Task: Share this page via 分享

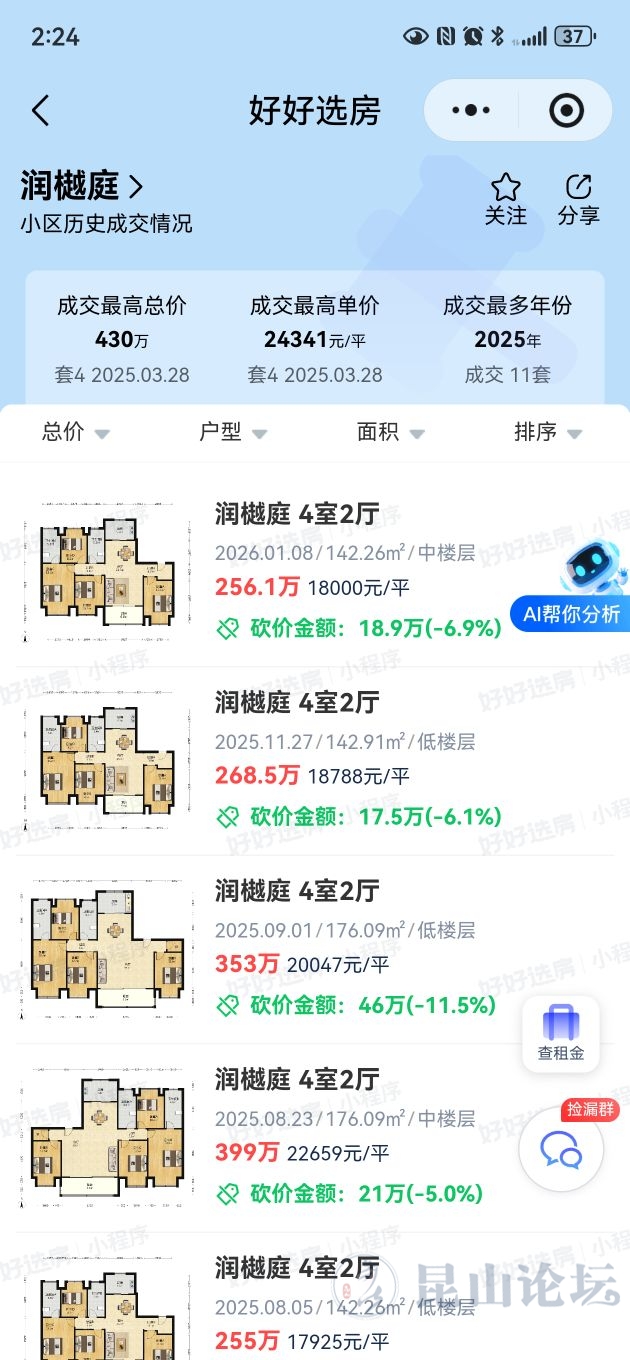Action: 578,198
